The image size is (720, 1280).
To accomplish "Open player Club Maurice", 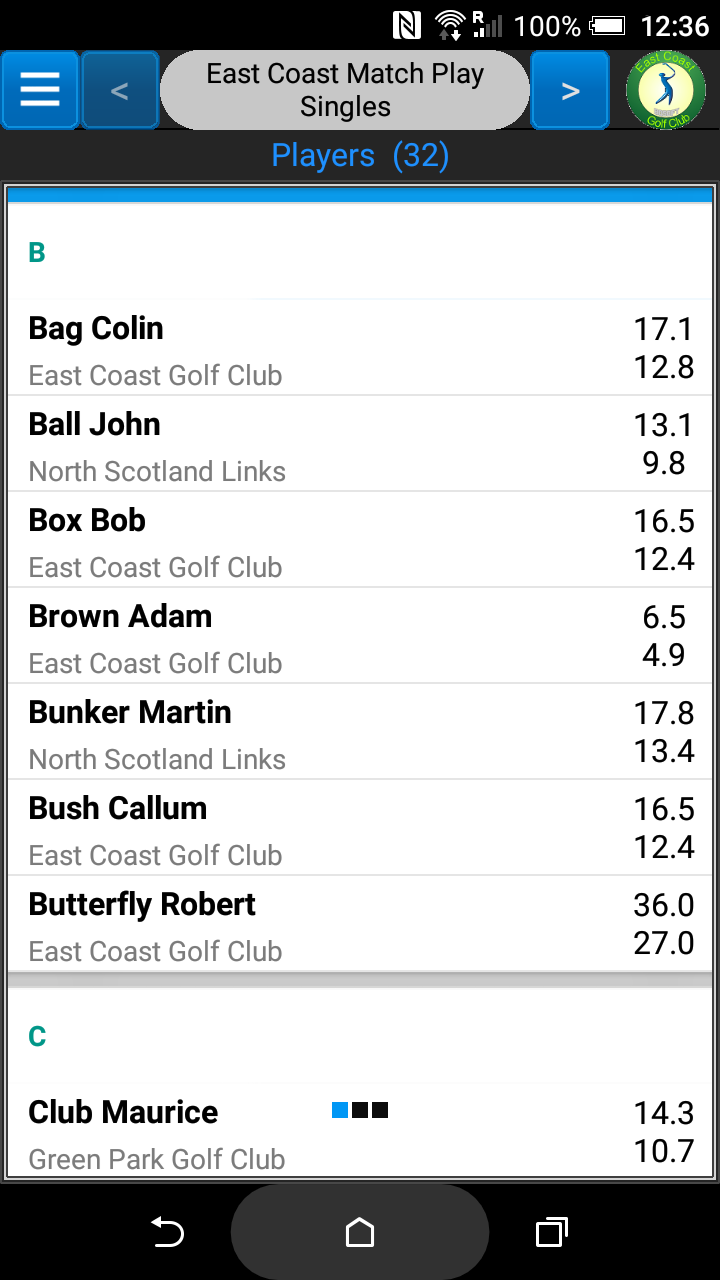I will click(360, 1133).
